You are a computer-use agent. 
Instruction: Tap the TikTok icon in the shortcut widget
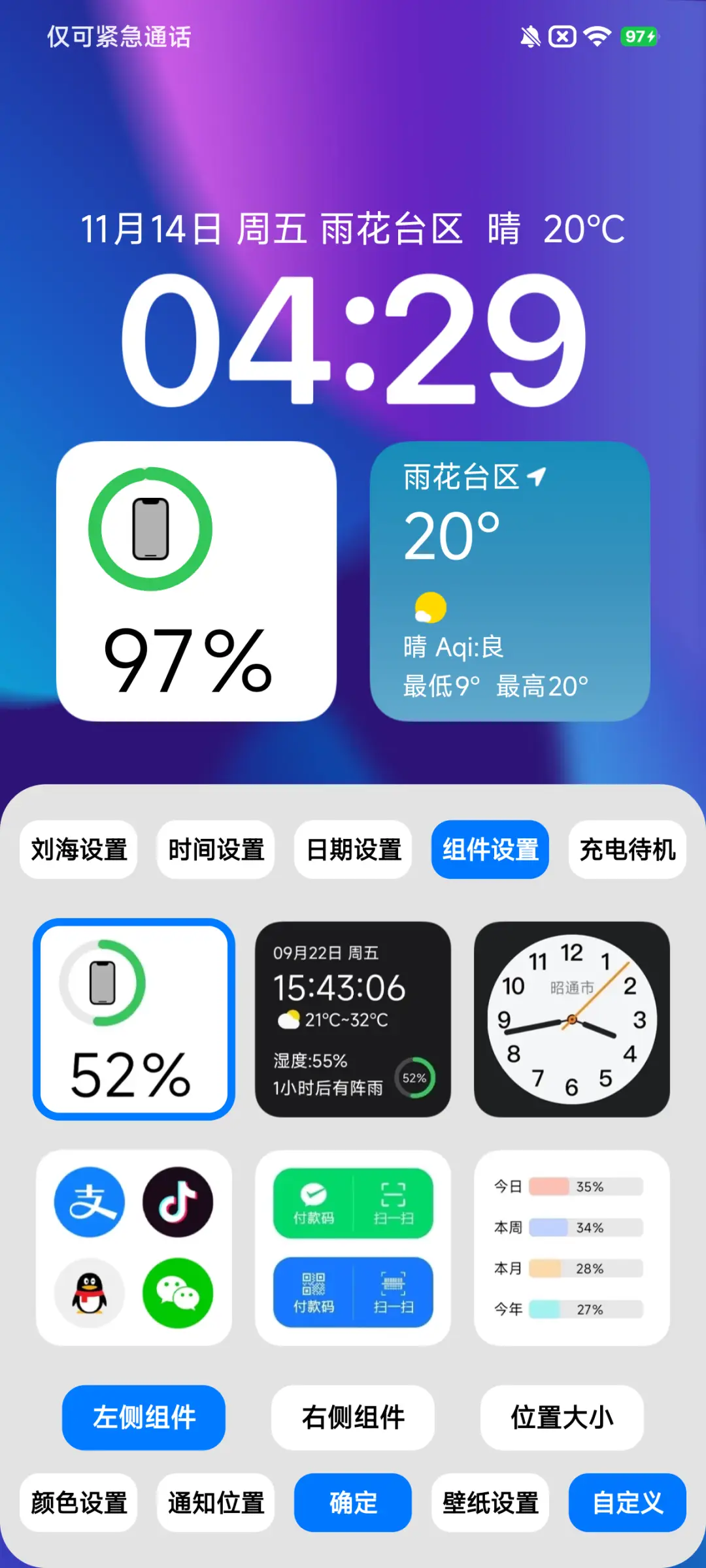pyautogui.click(x=179, y=1203)
